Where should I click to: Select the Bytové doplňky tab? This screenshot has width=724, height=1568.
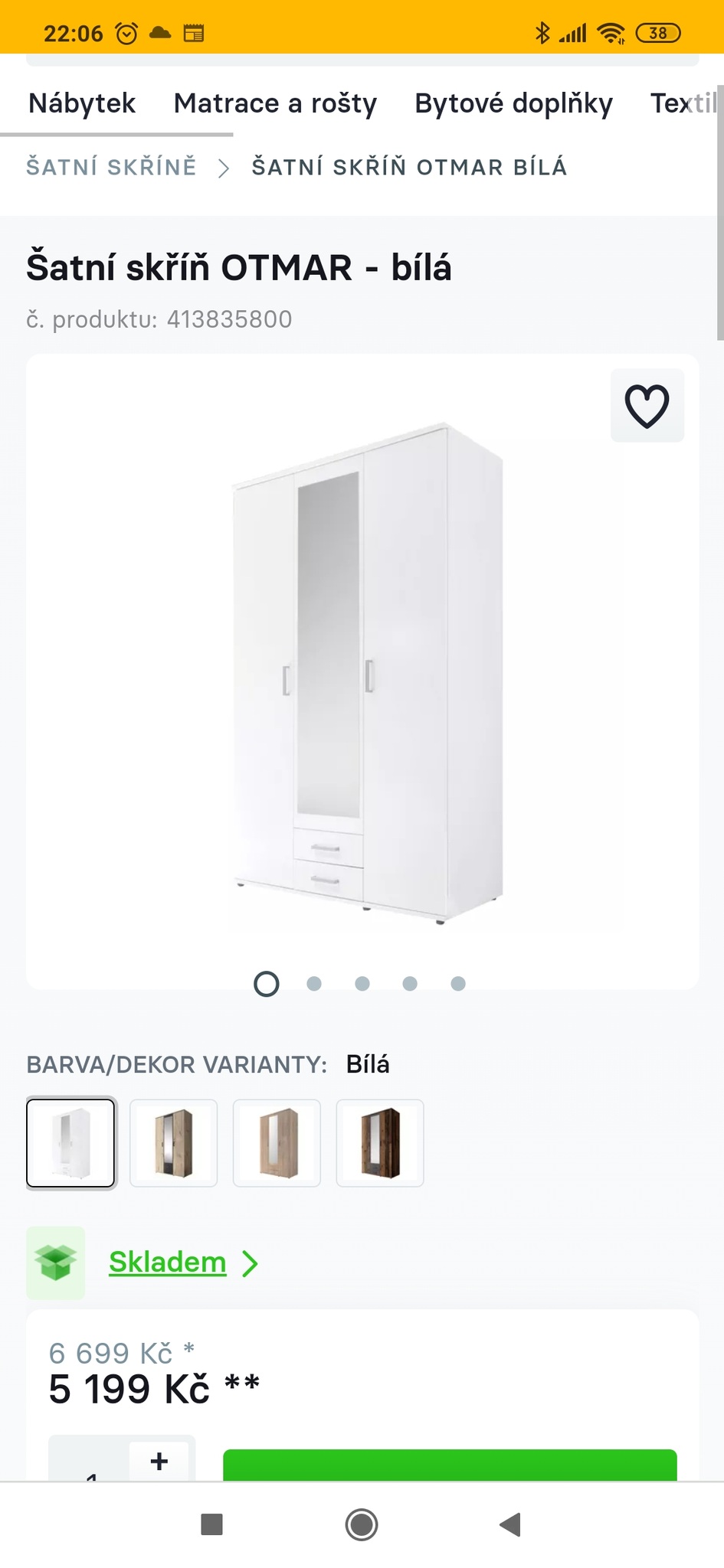click(x=513, y=103)
